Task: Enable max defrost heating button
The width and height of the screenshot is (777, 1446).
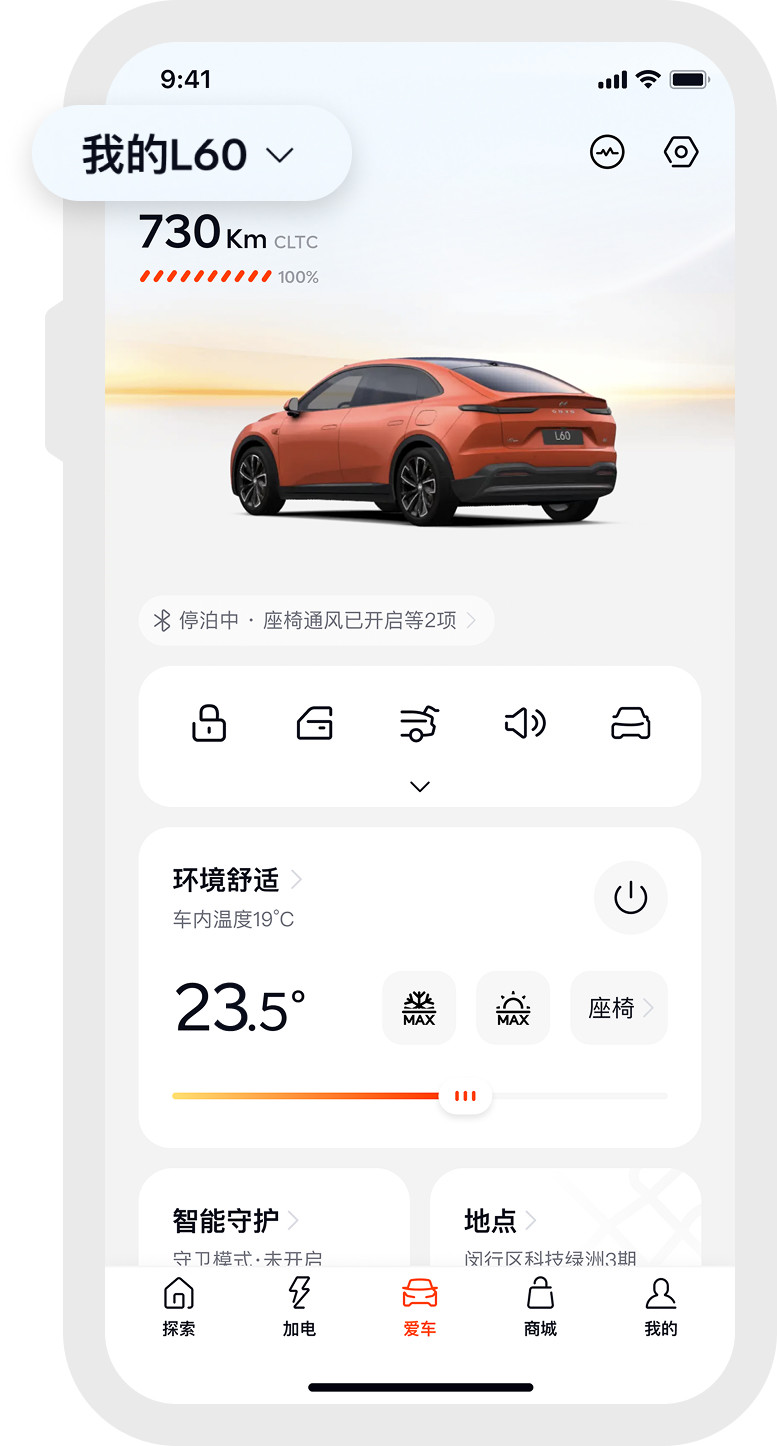Action: 513,1008
